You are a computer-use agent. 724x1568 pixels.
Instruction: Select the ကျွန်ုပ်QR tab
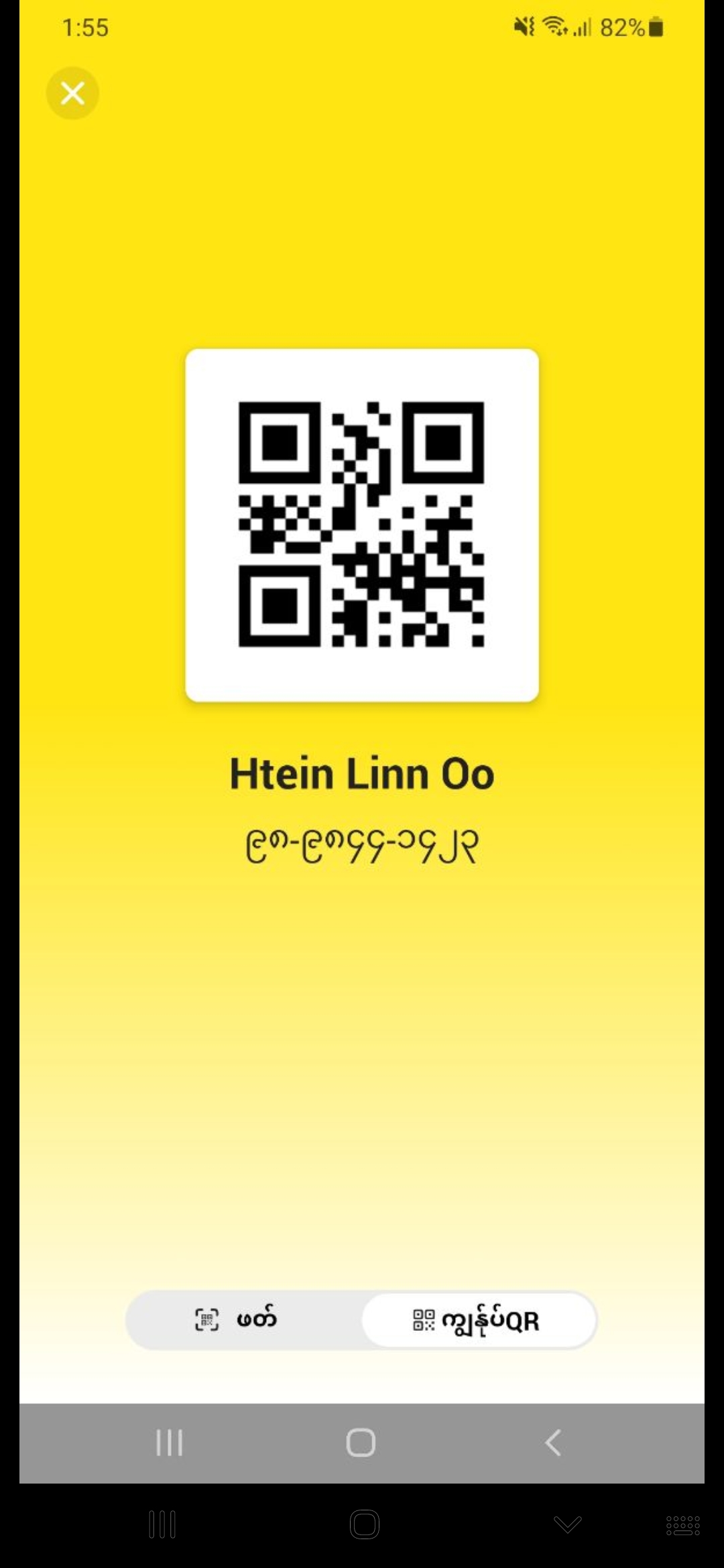tap(478, 1319)
